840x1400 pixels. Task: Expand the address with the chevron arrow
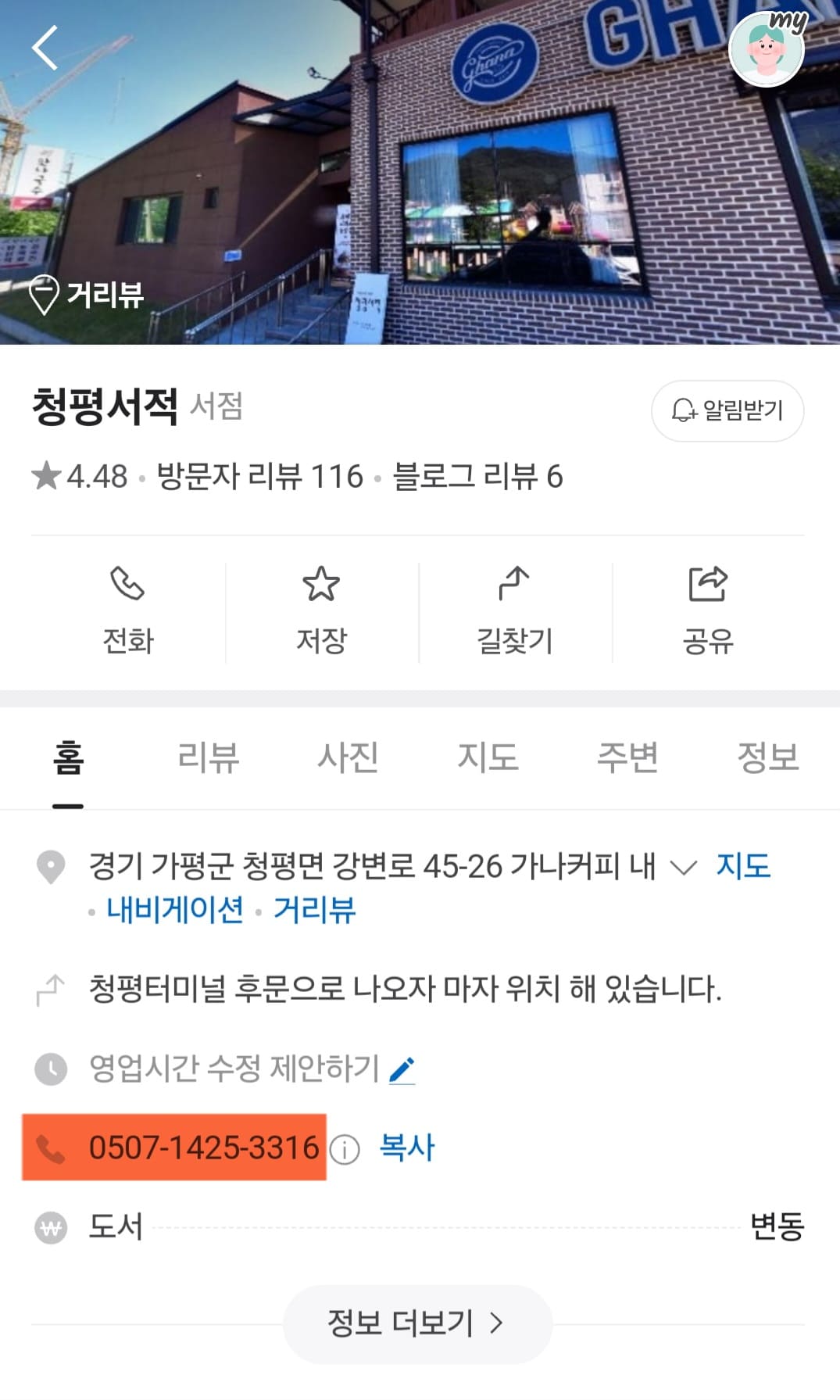(683, 868)
